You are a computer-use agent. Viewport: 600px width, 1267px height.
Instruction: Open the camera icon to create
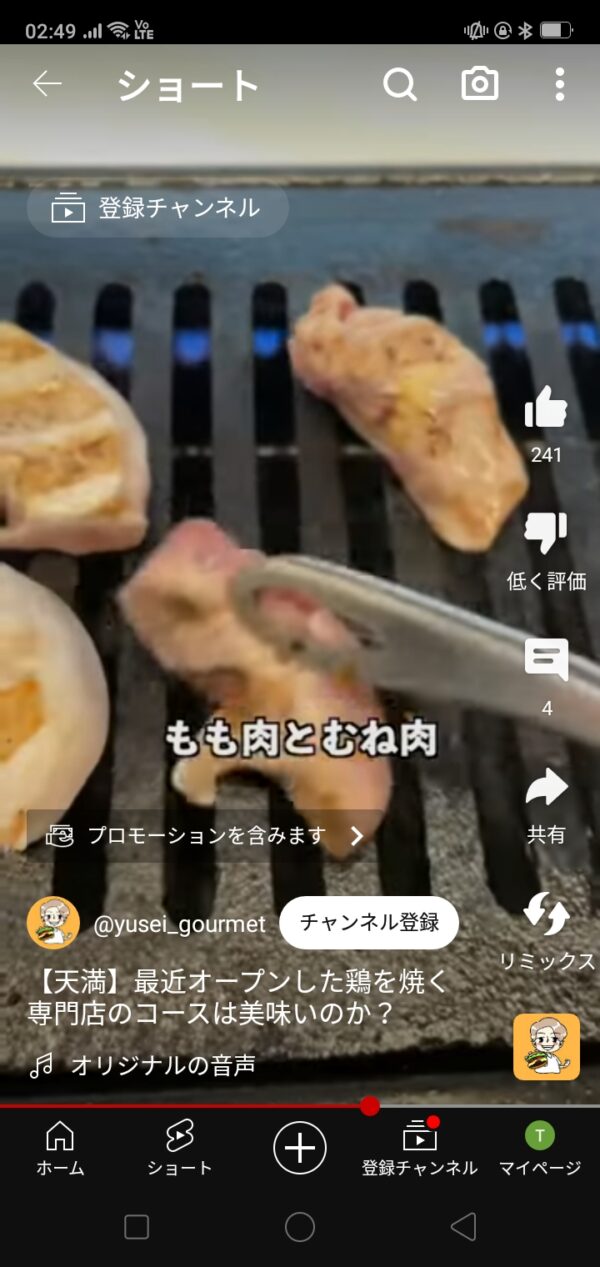pos(480,84)
